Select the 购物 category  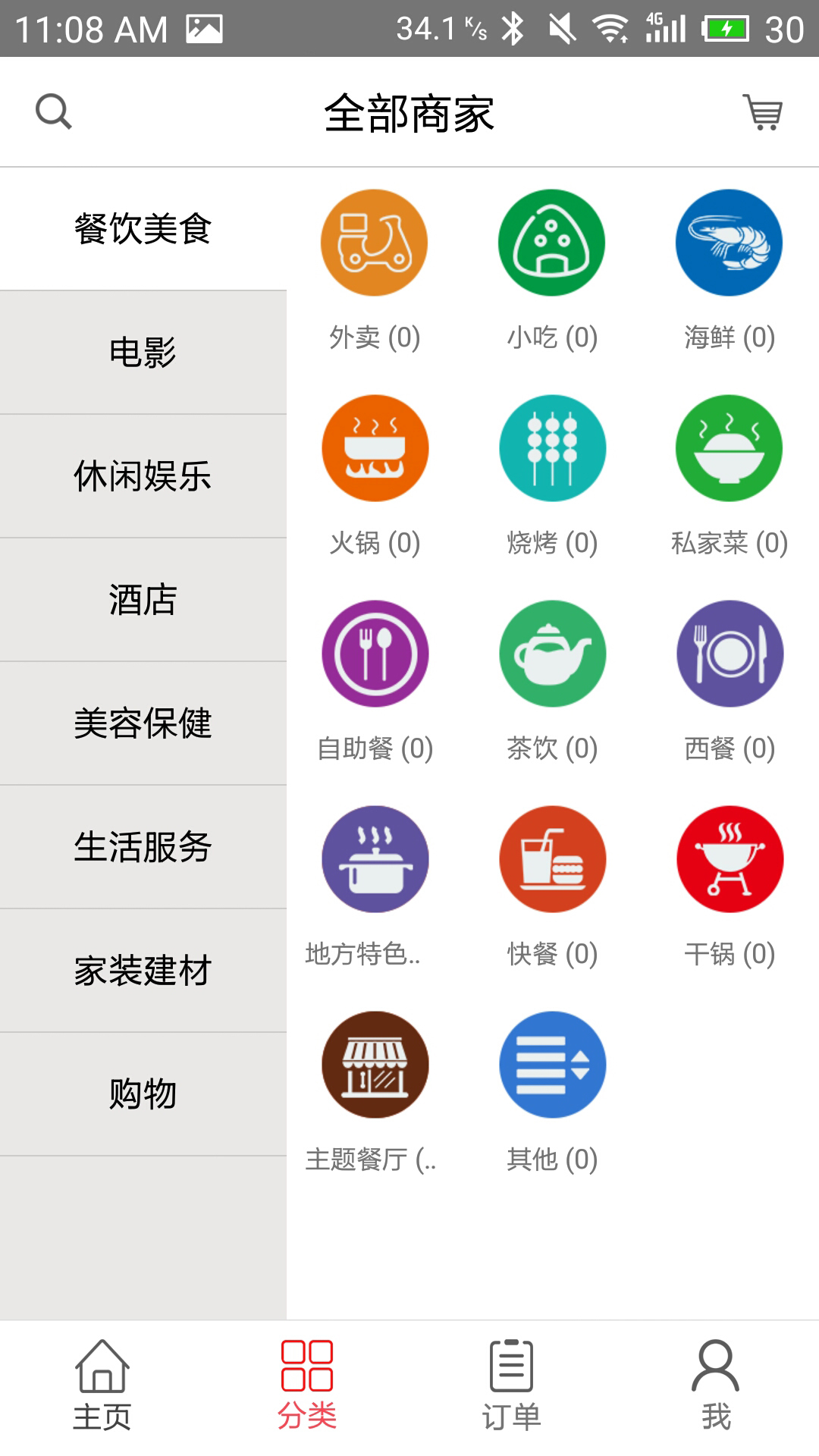[143, 1094]
